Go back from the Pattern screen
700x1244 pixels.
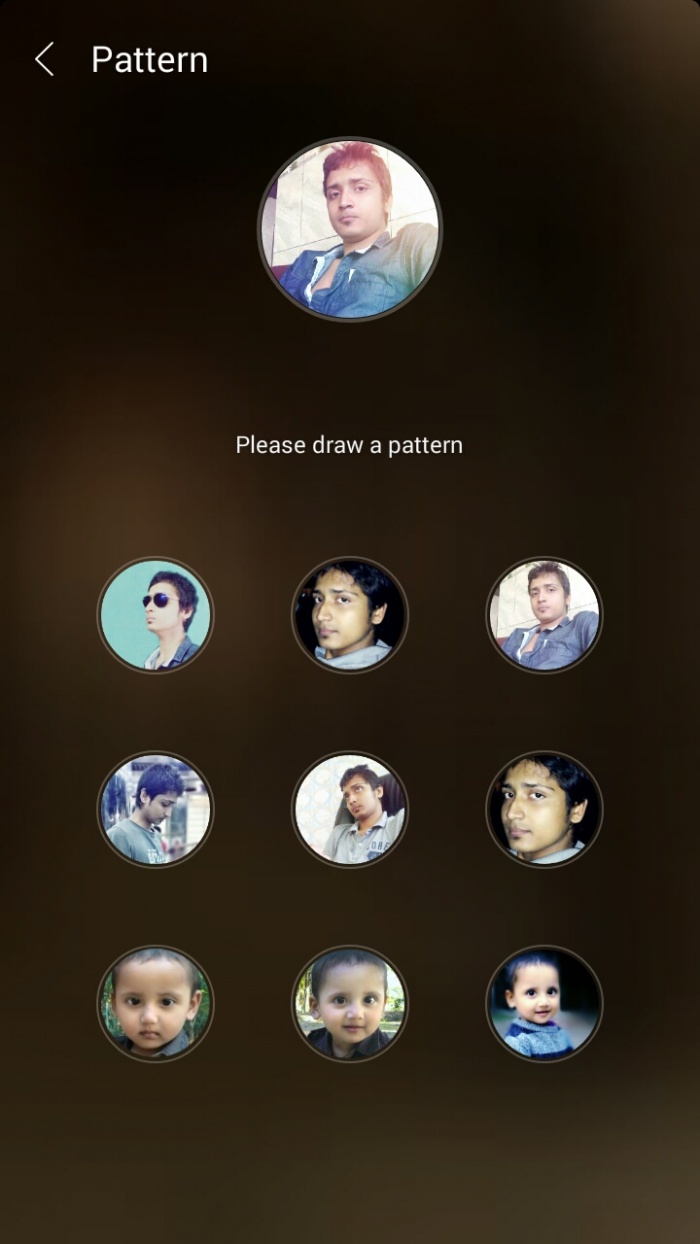(x=44, y=60)
